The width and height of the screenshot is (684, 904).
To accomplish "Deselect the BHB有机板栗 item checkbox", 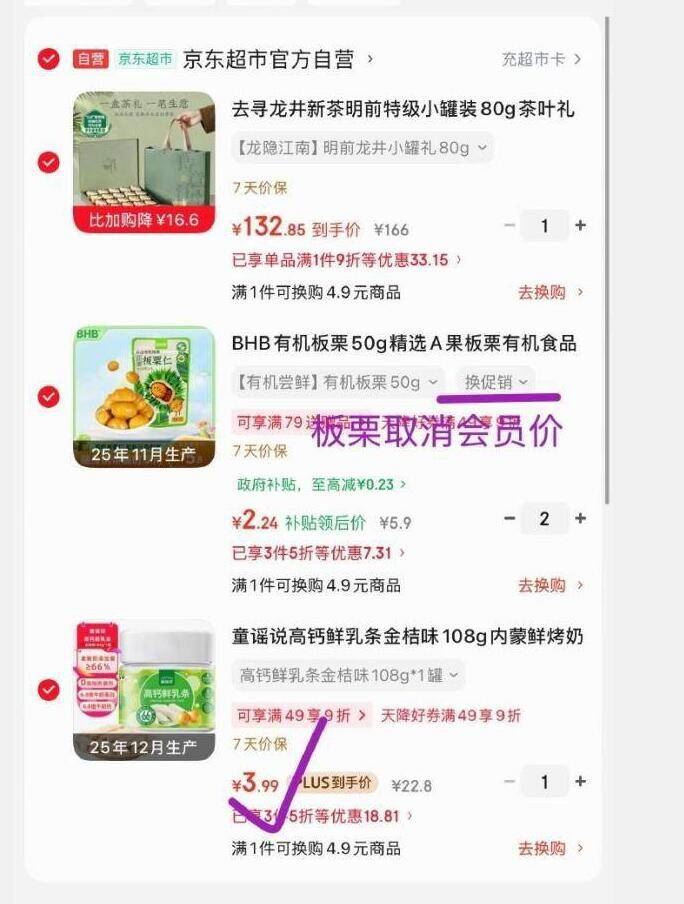I will click(x=48, y=397).
